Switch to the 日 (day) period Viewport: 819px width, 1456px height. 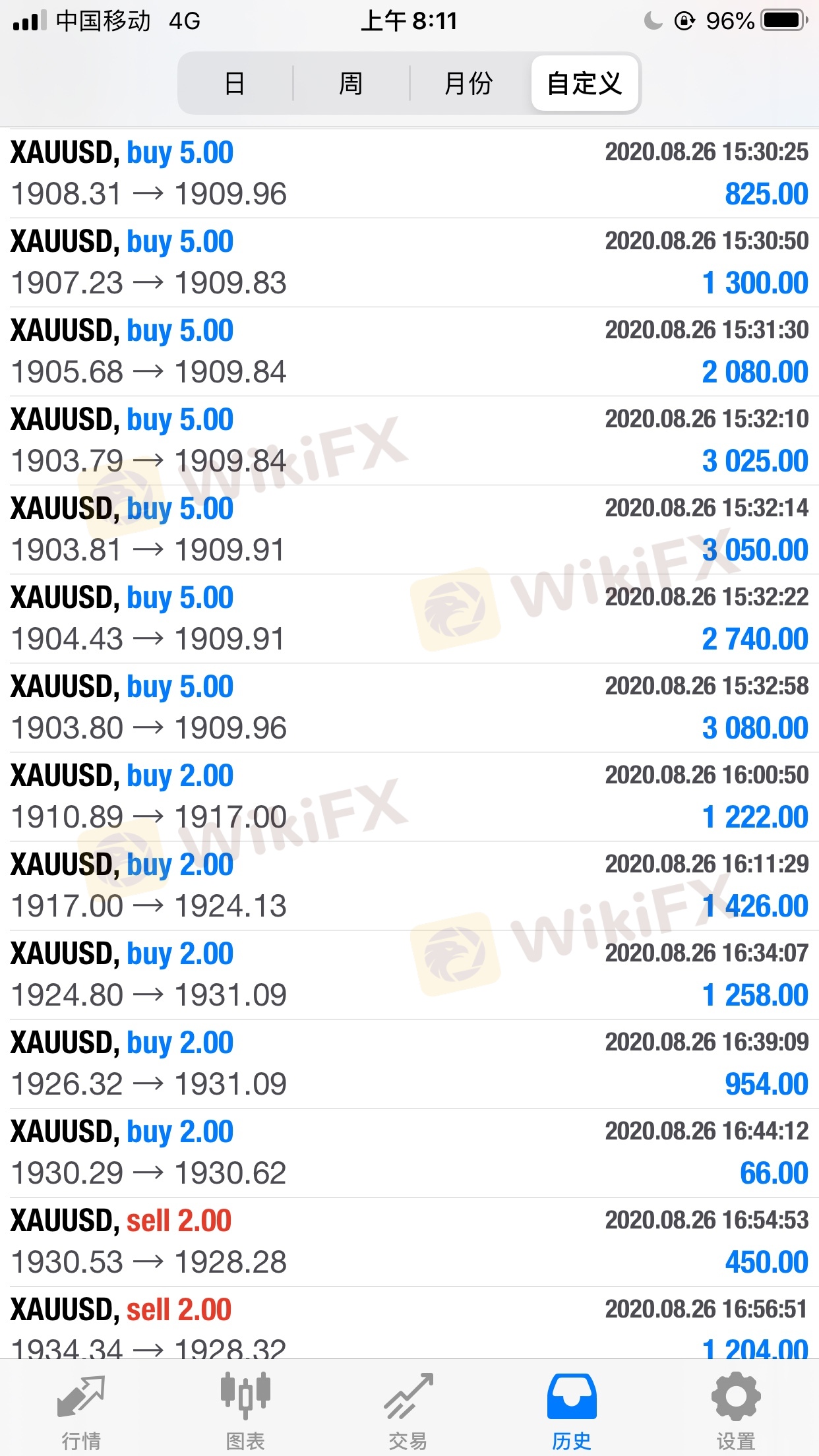point(235,84)
